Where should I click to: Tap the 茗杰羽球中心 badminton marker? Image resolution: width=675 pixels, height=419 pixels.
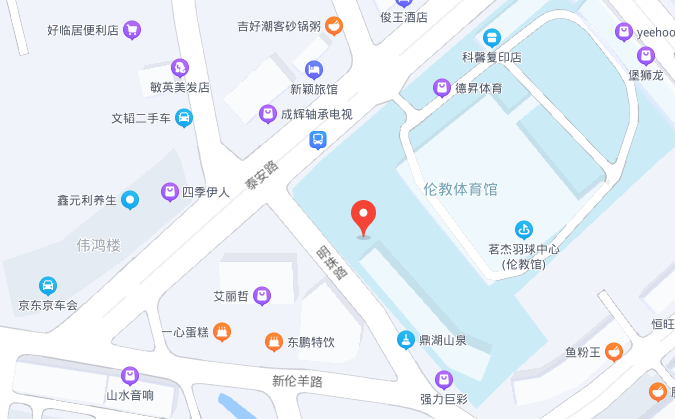point(524,230)
